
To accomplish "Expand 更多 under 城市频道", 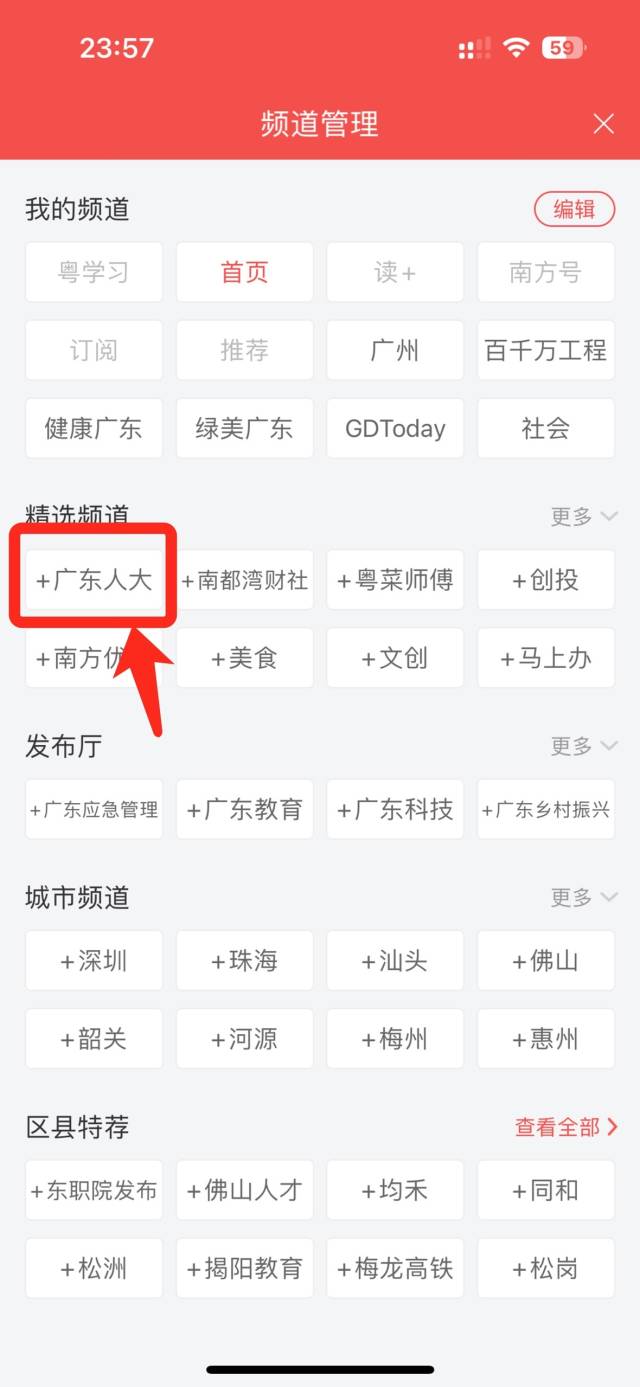I will [584, 897].
